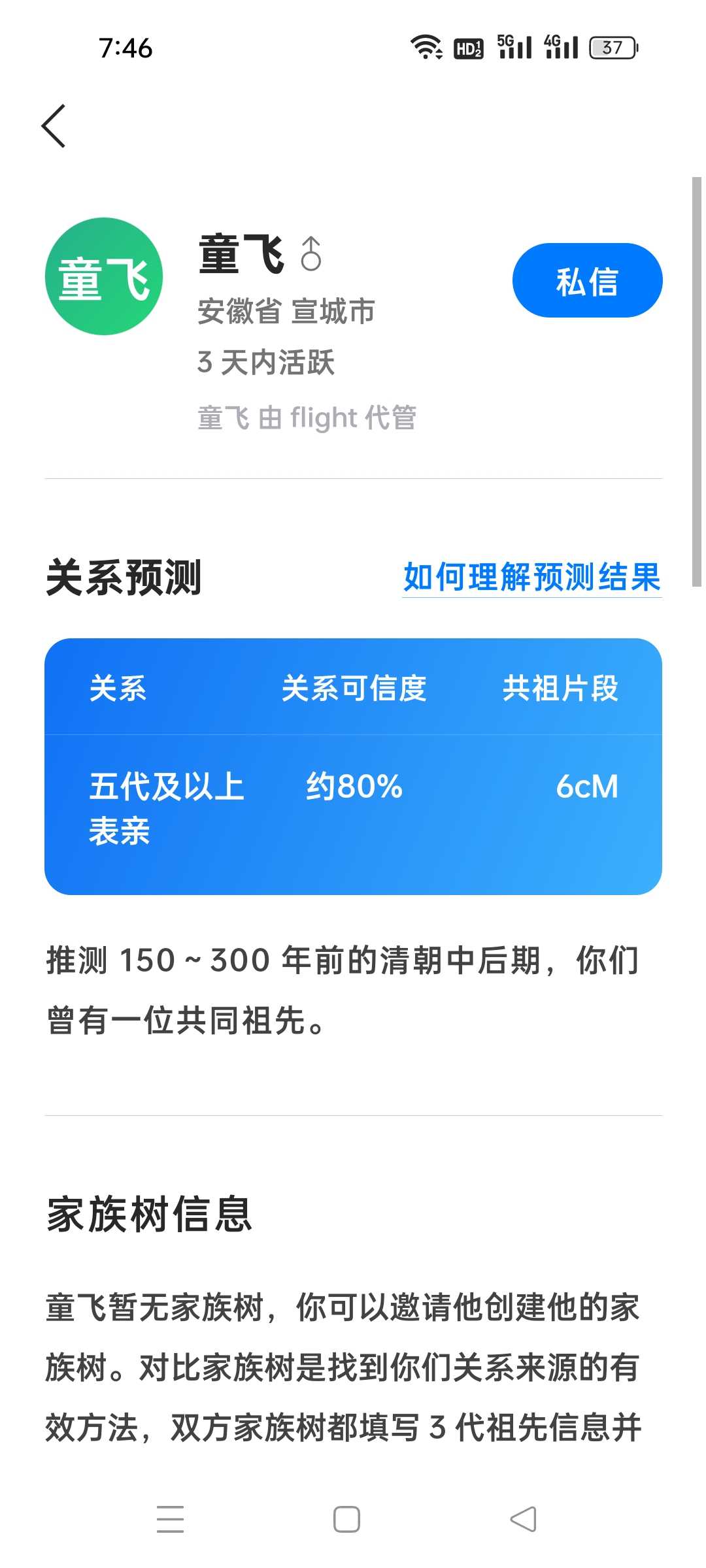The height and width of the screenshot is (1568, 706).
Task: Go to home screen via navigation bar
Action: click(x=346, y=1519)
